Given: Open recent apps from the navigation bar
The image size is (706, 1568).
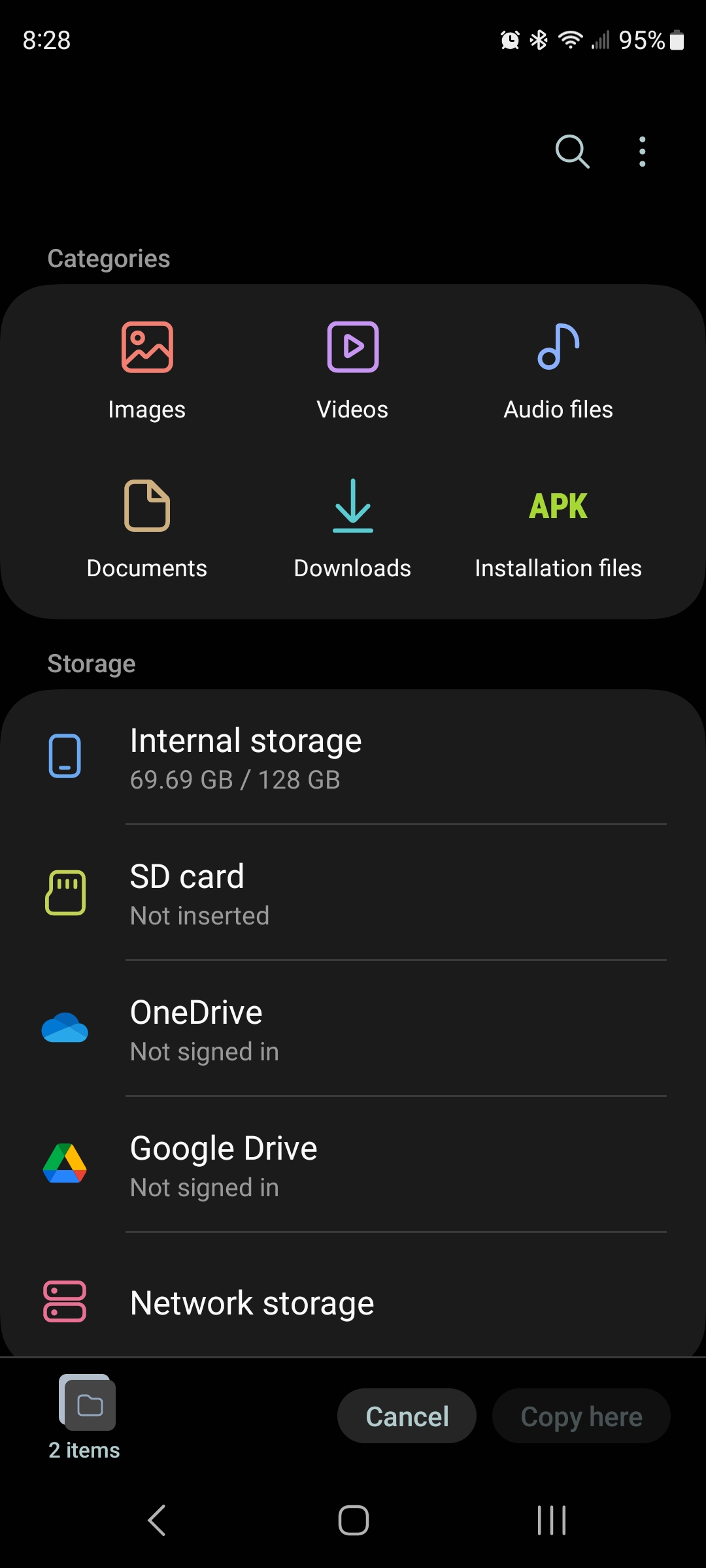Looking at the screenshot, I should tap(551, 1520).
